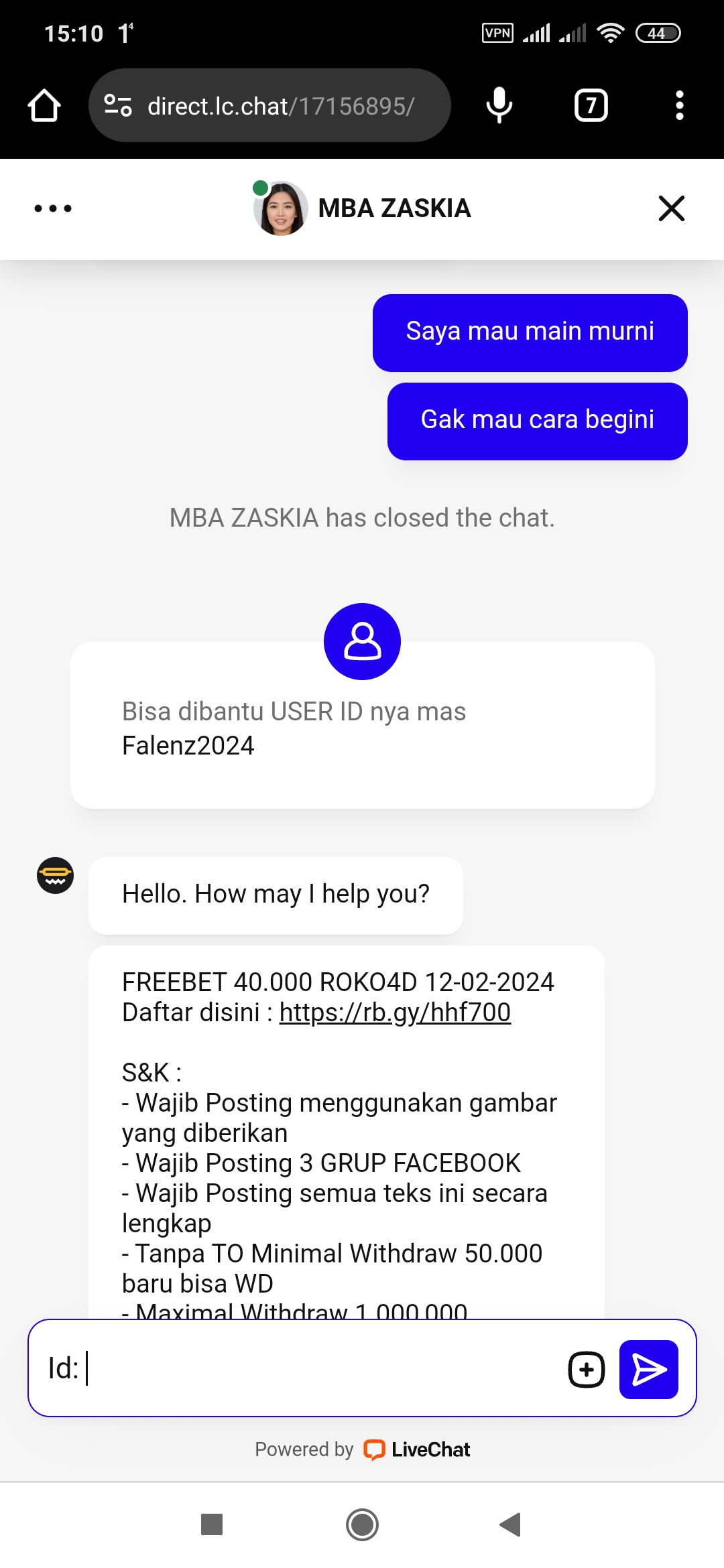The height and width of the screenshot is (1568, 724).
Task: Open recent apps from the navigation bar
Action: [x=212, y=1524]
